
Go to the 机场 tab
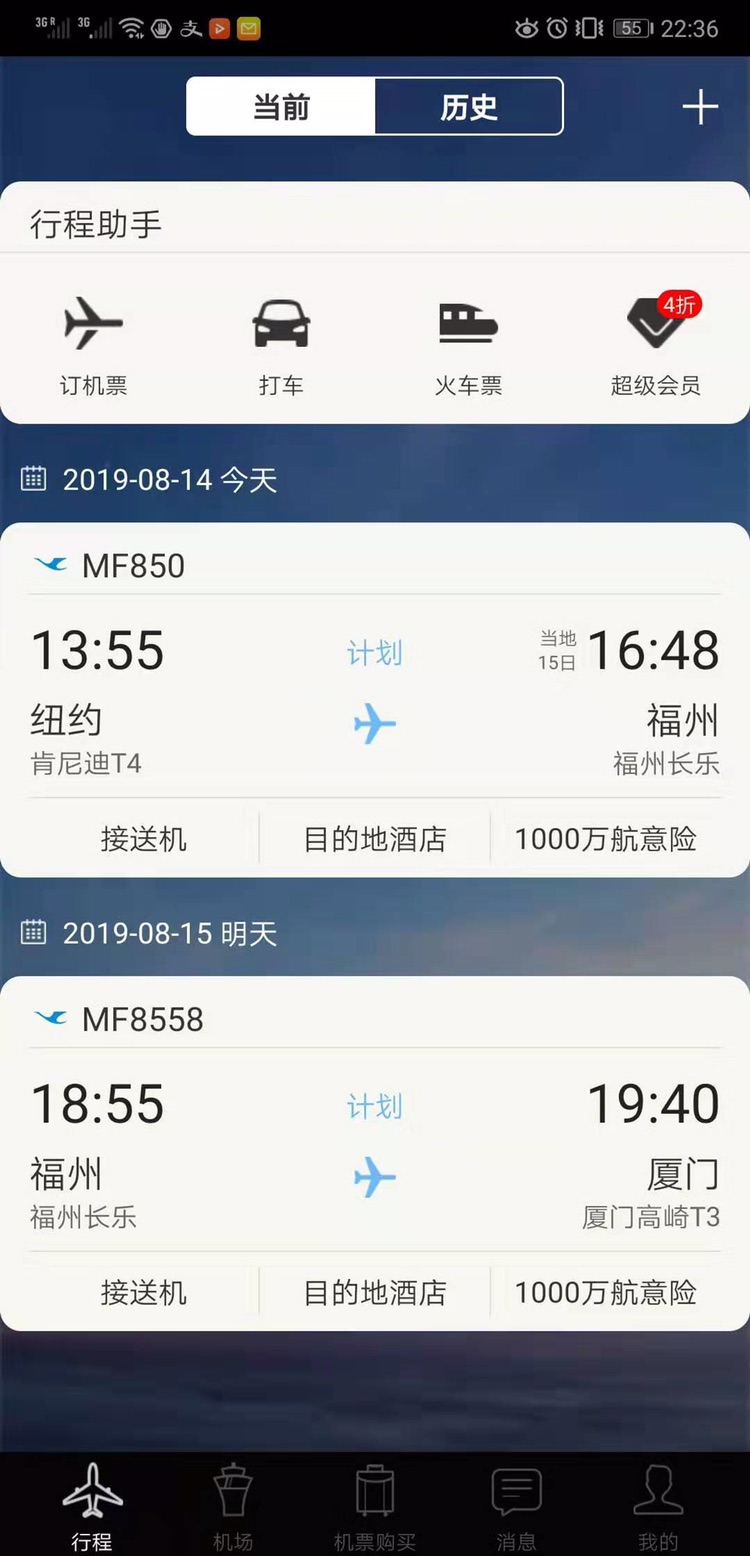(233, 1505)
